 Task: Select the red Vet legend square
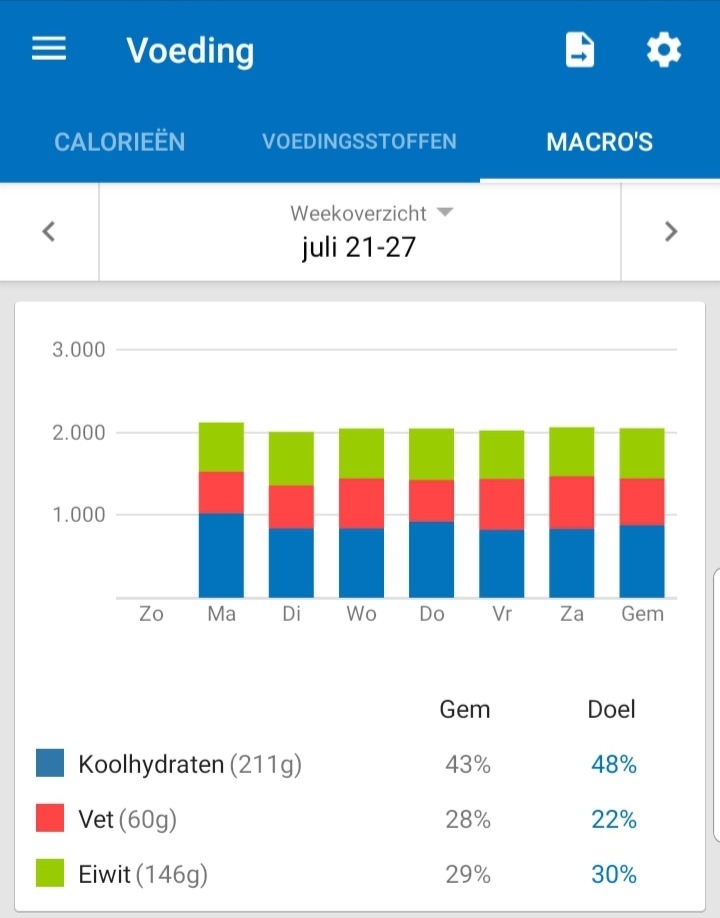tap(48, 819)
